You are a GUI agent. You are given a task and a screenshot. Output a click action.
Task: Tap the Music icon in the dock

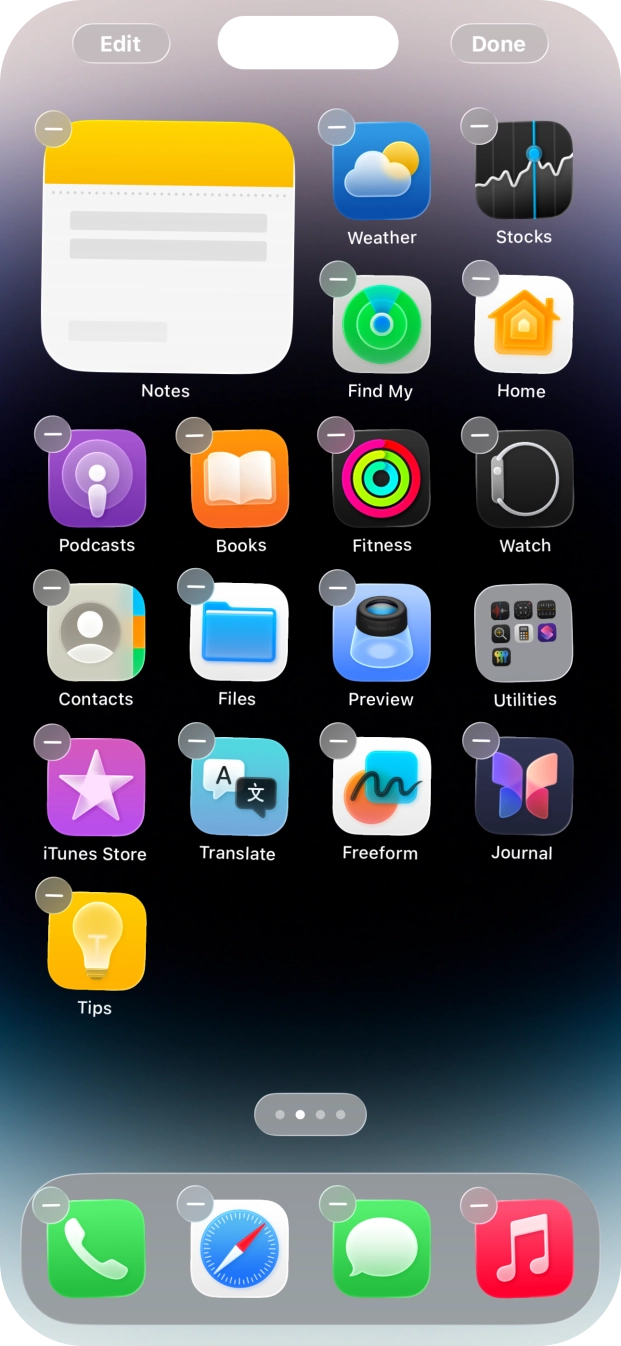click(524, 1248)
